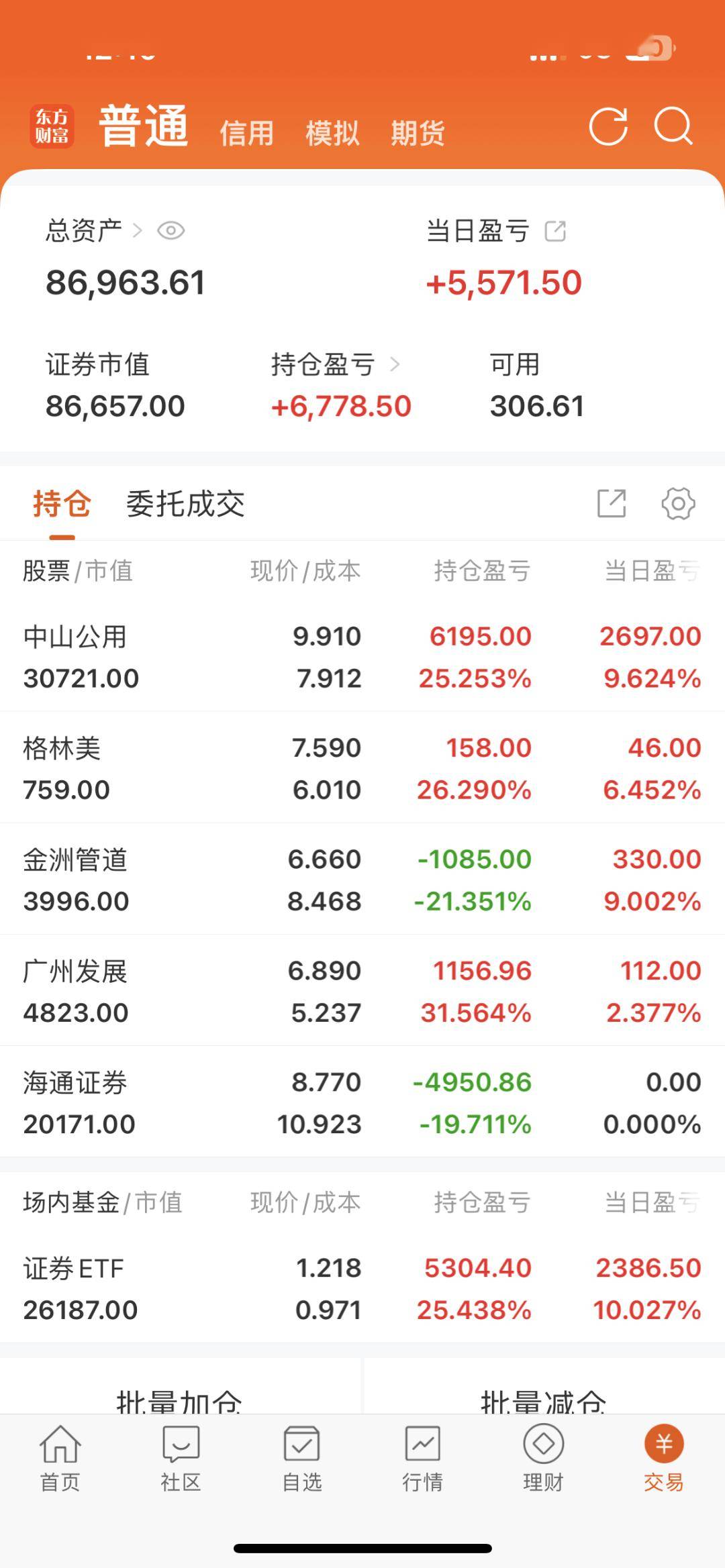Image resolution: width=725 pixels, height=1568 pixels.
Task: Share the holdings list
Action: 611,504
